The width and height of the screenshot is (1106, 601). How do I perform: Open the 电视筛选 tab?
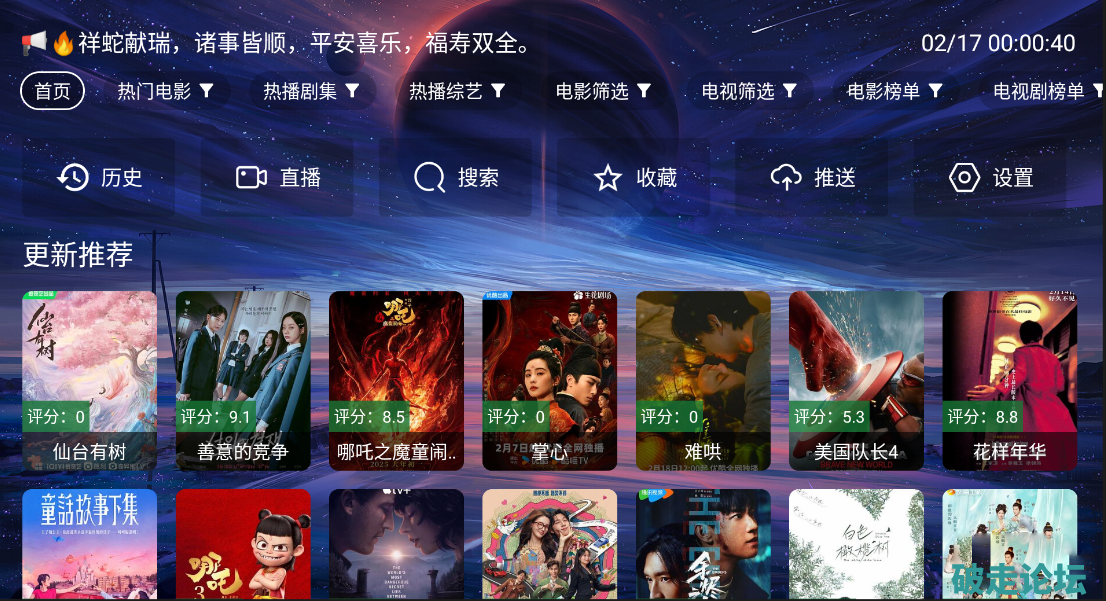click(x=749, y=91)
